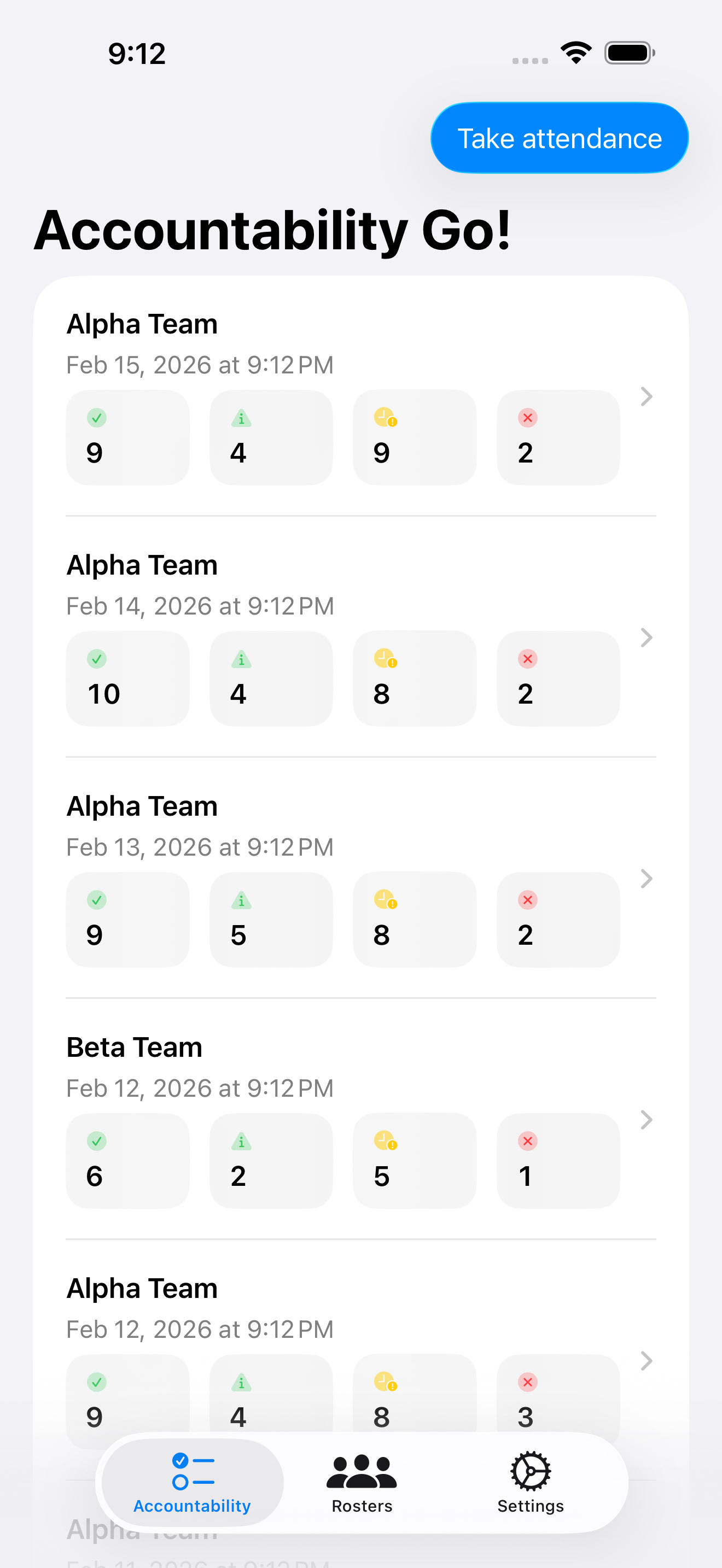Open the Alpha Team Feb 13 details chevron
Screen dimensions: 722x1568
click(x=645, y=879)
